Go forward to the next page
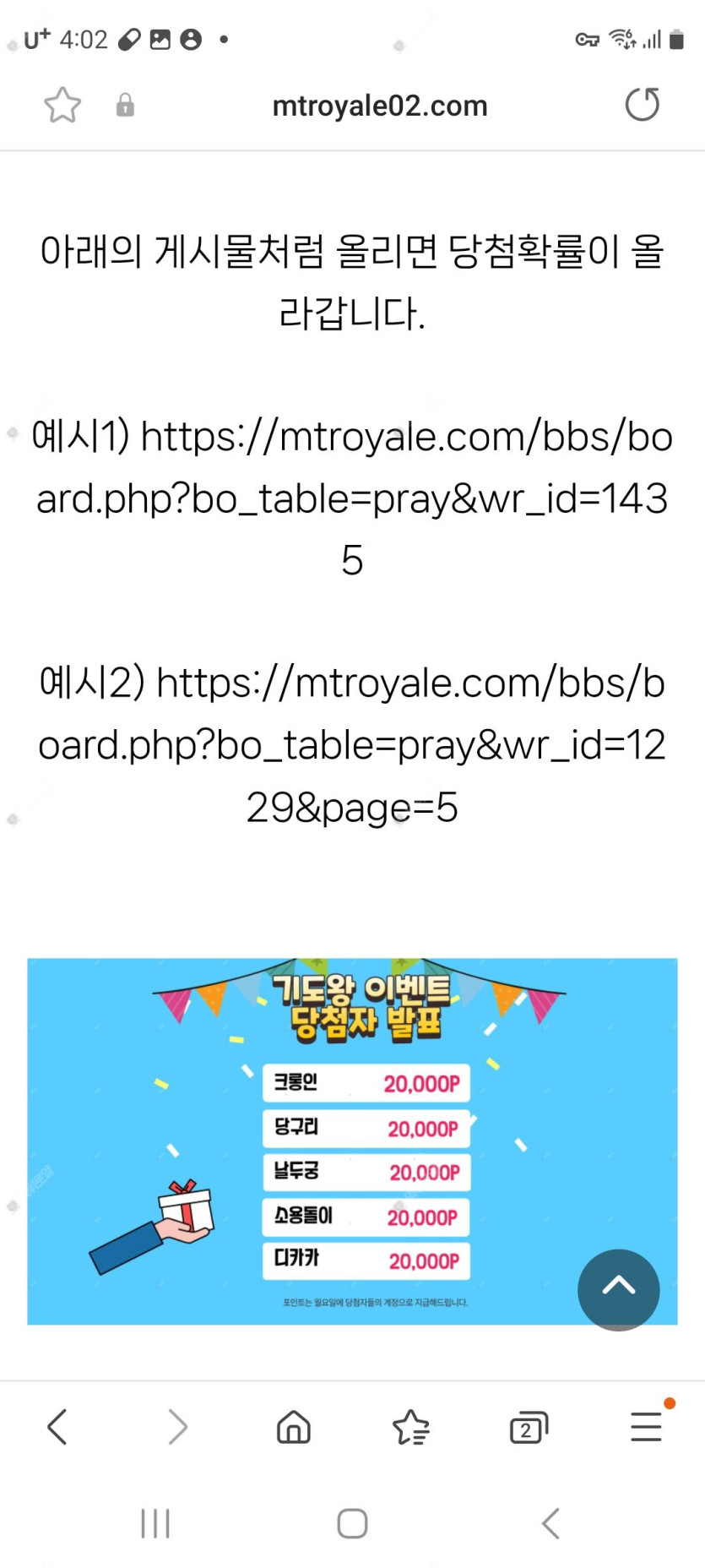 (176, 1427)
